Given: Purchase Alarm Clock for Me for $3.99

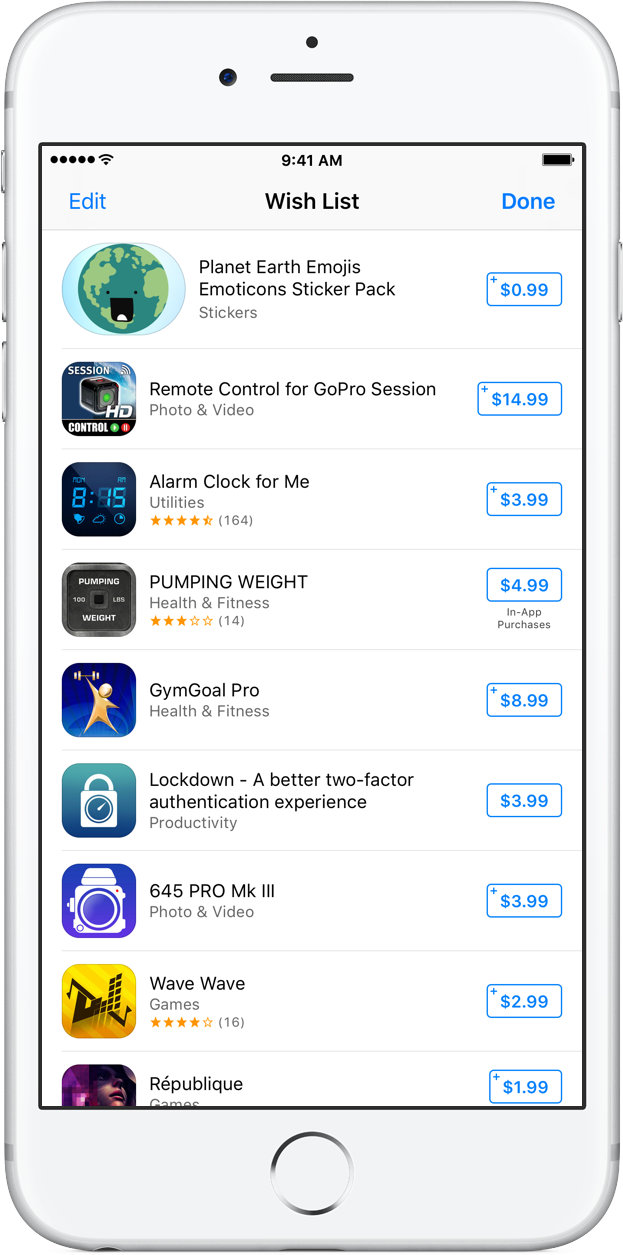Looking at the screenshot, I should [524, 499].
